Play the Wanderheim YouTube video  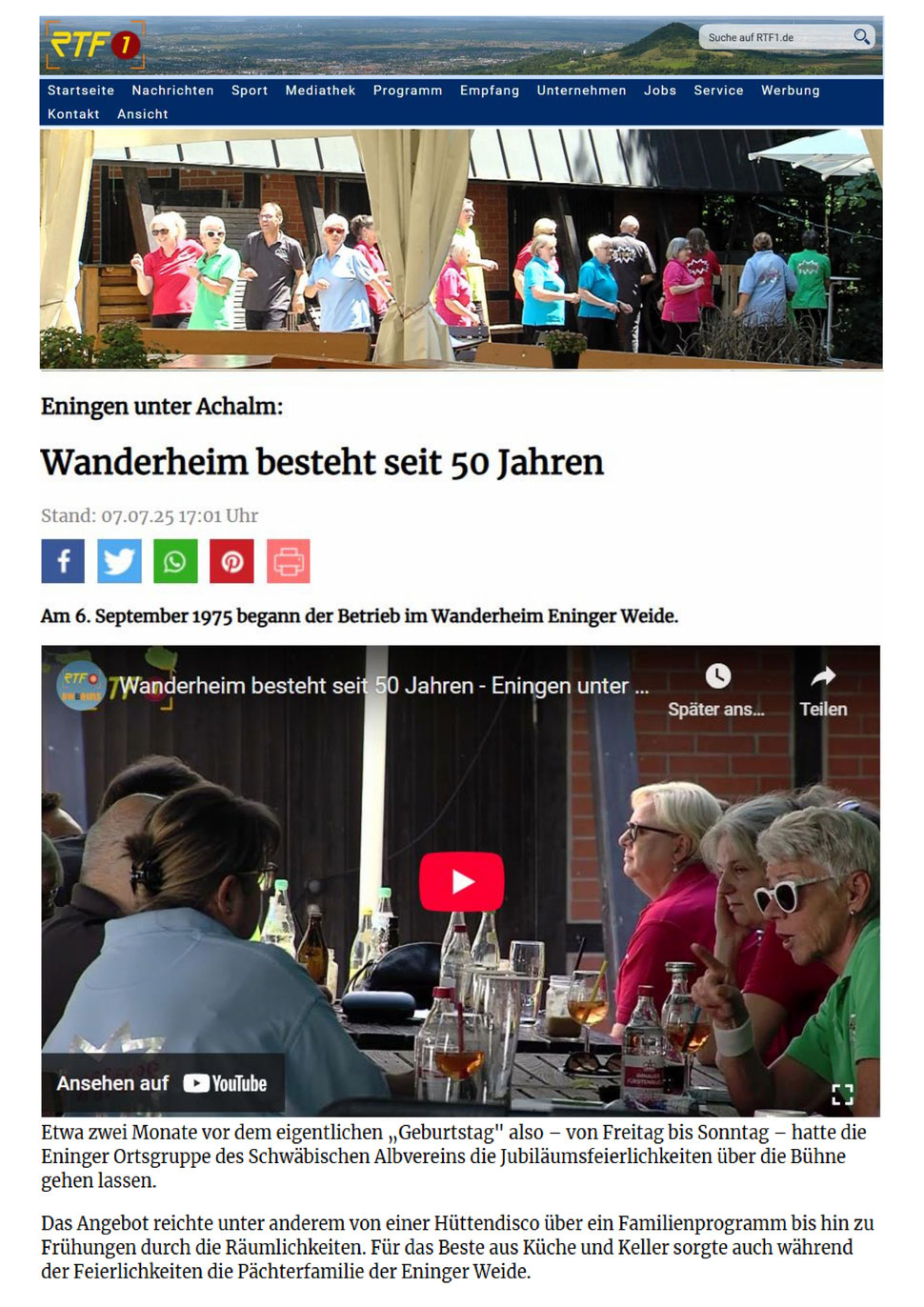[x=461, y=881]
